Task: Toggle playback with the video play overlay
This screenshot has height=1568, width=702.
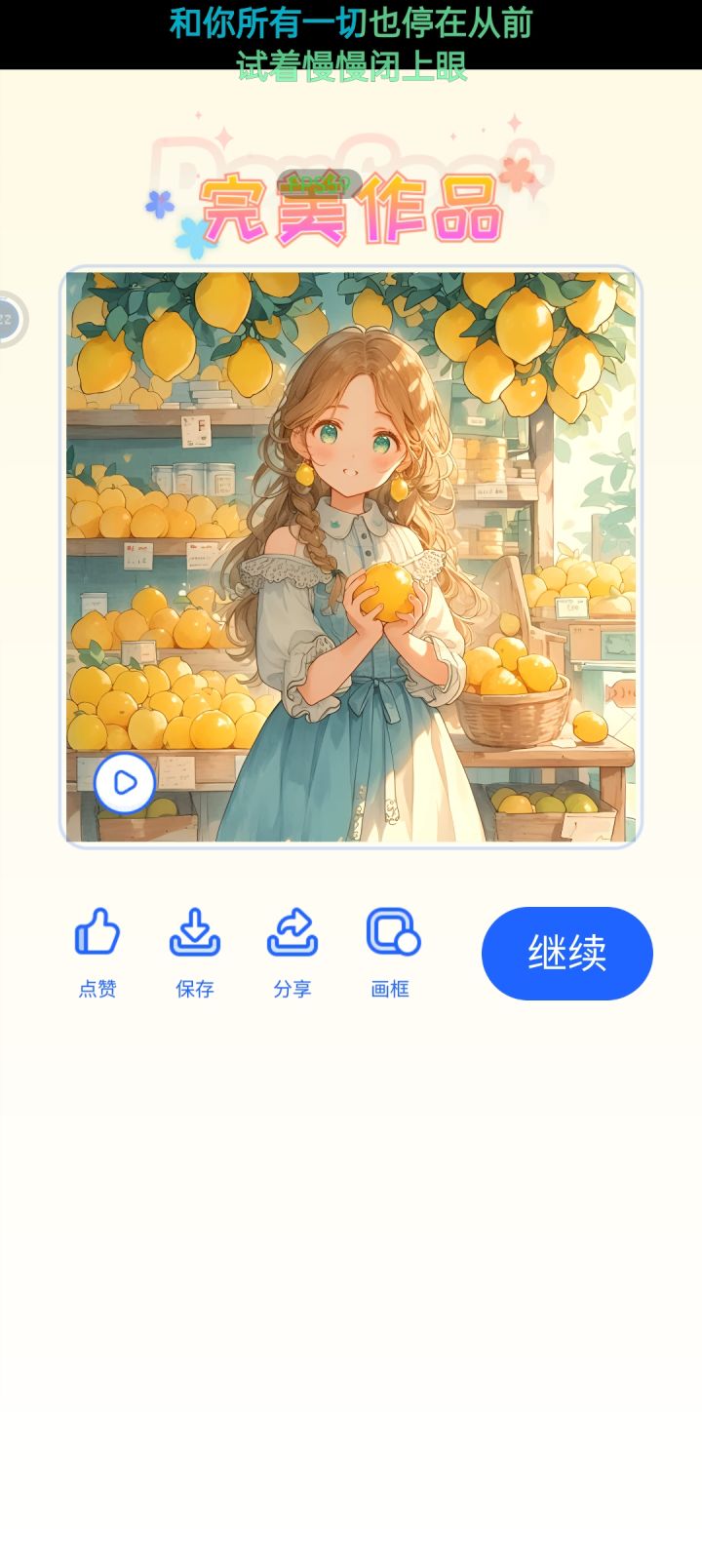Action: point(125,781)
